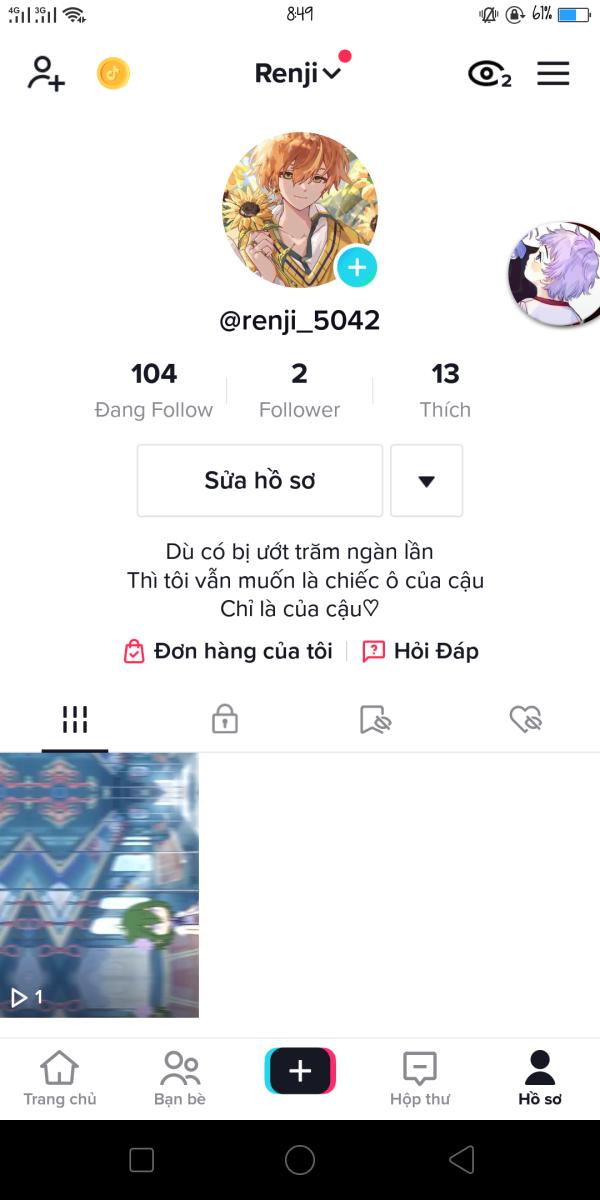Expand the Renji account switcher
Viewport: 600px width, 1200px height.
pos(298,74)
